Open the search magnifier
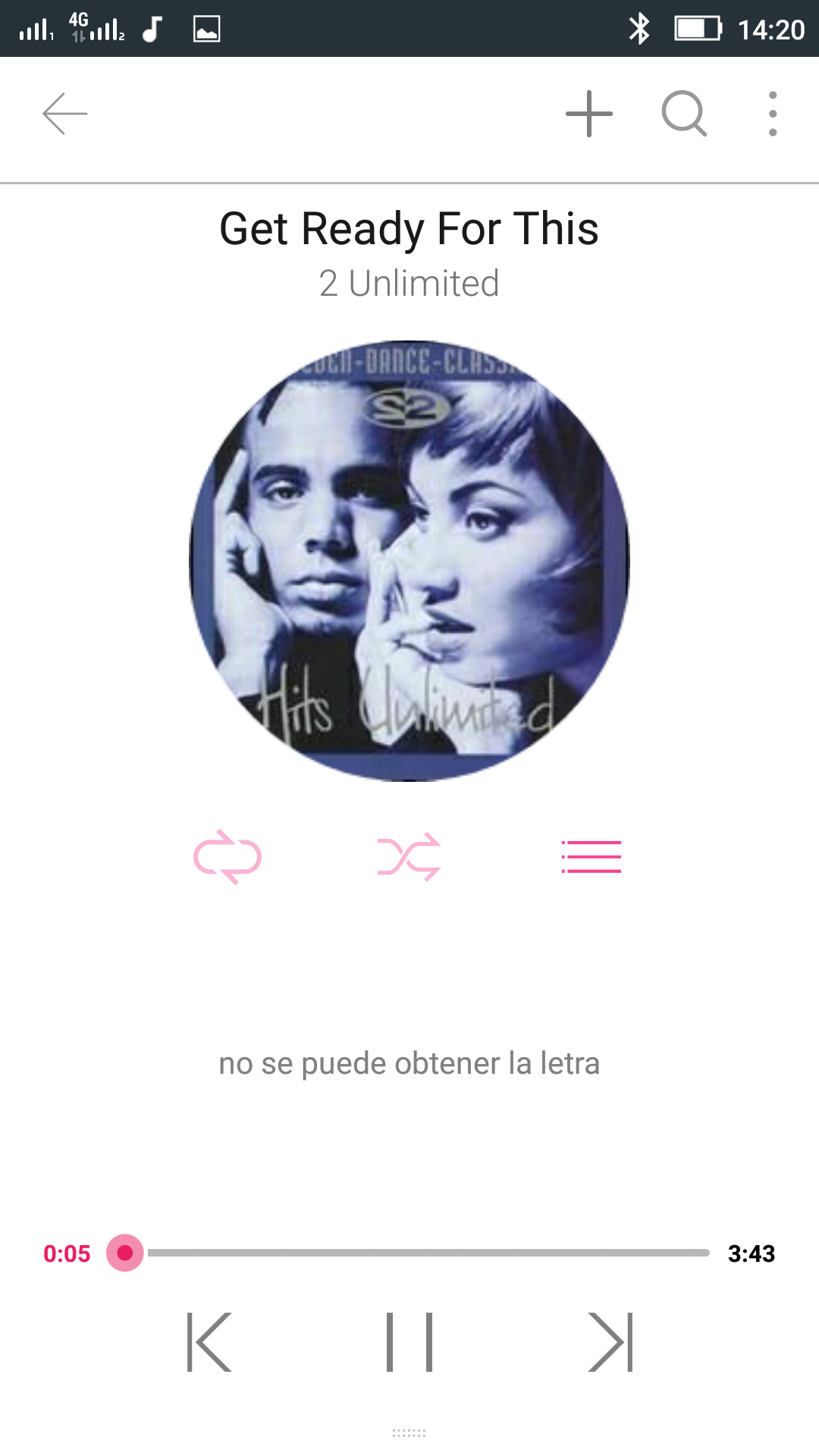This screenshot has height=1456, width=819. click(684, 114)
